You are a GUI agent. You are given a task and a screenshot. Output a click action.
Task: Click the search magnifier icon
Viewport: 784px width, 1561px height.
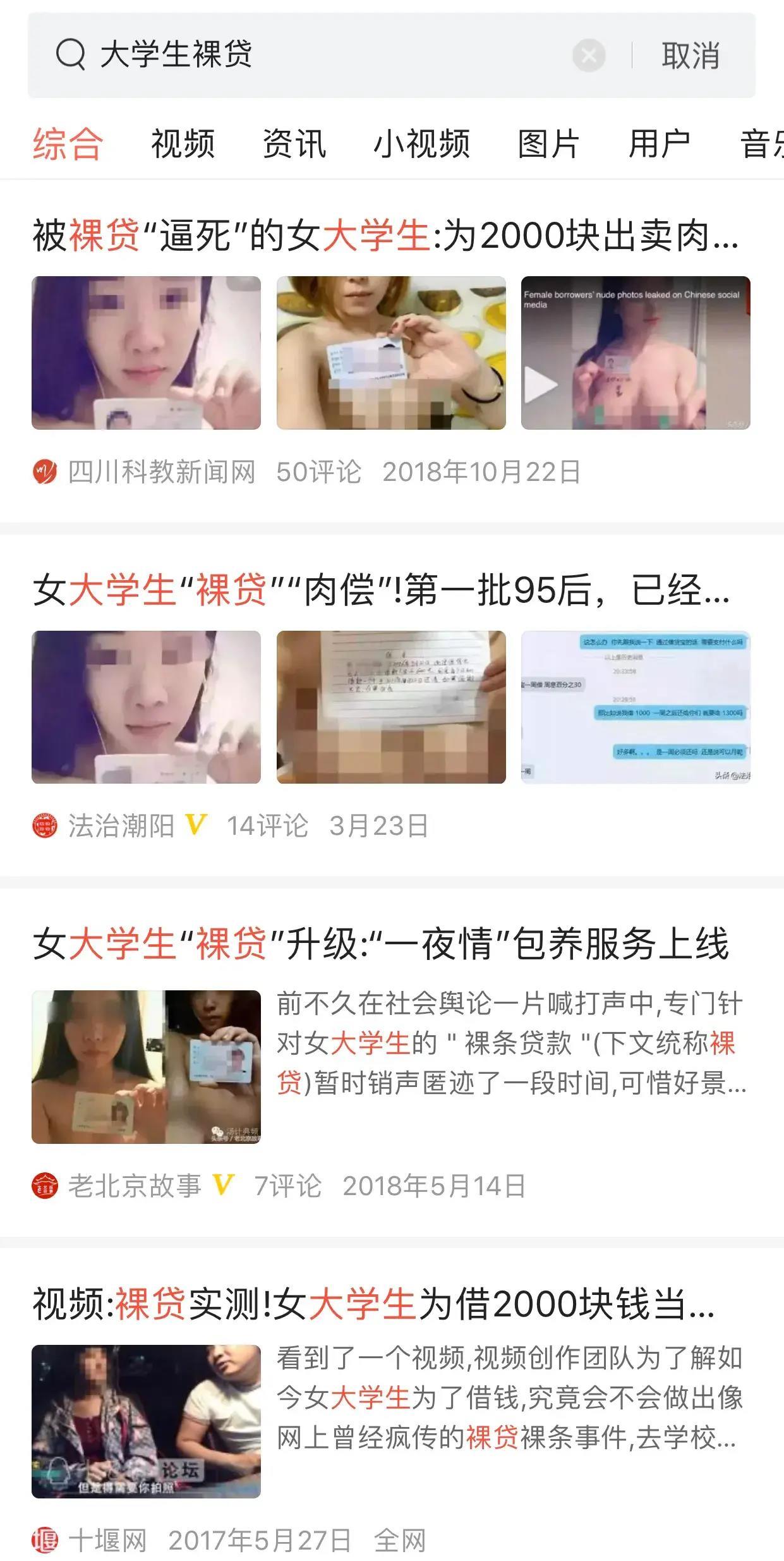pyautogui.click(x=71, y=56)
